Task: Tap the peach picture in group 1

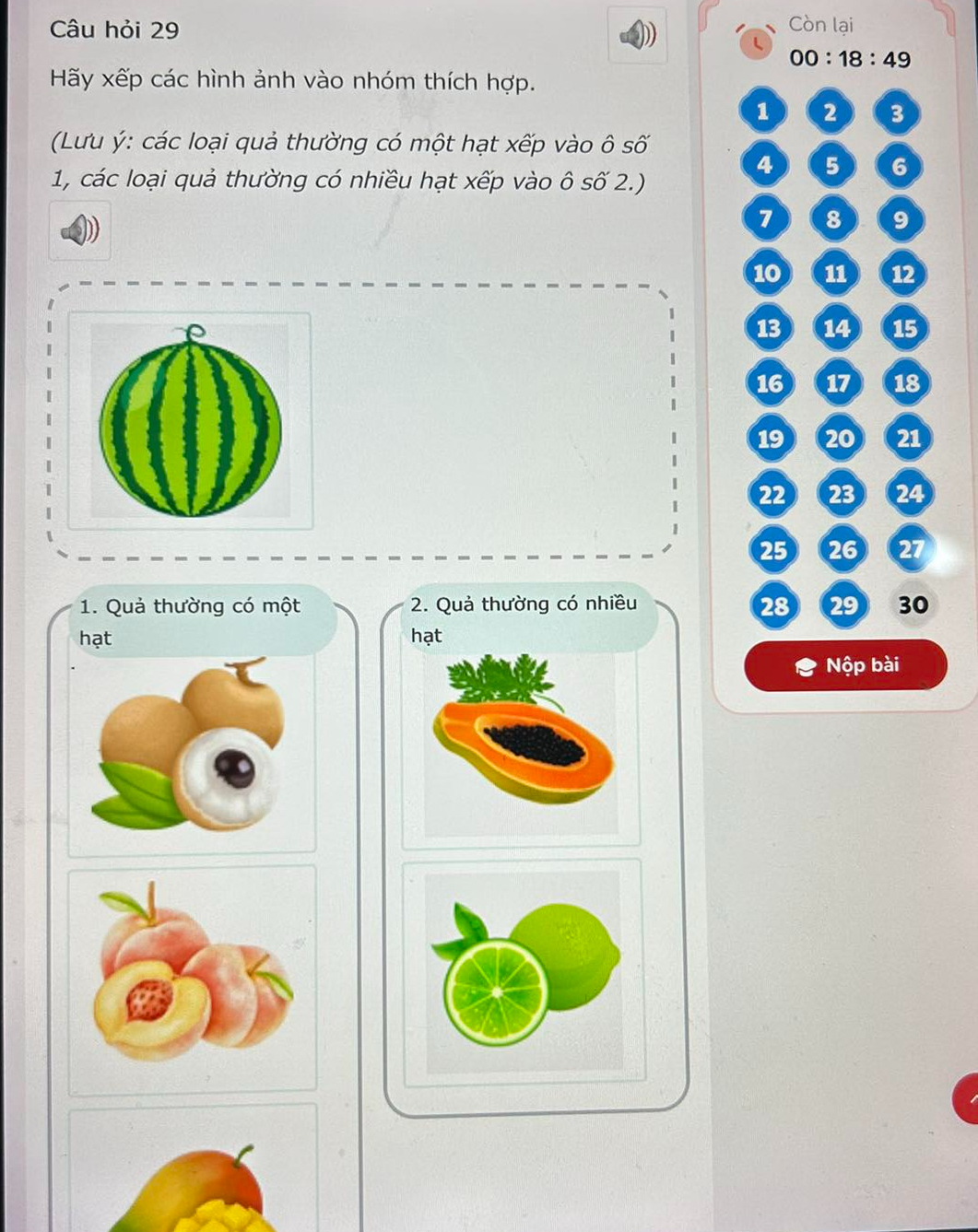Action: (x=192, y=977)
